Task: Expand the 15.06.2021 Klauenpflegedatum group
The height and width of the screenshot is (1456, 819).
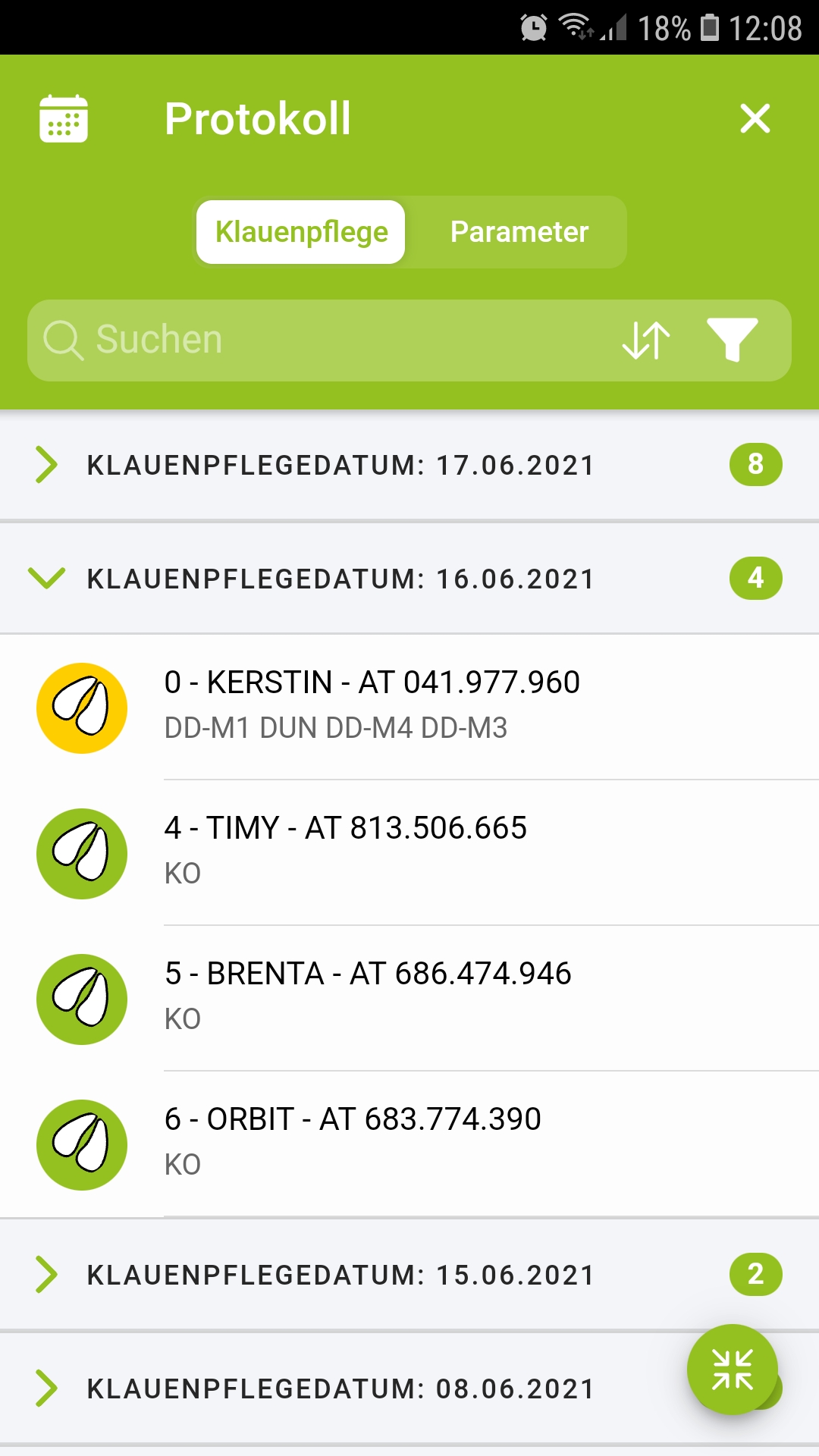Action: coord(341,1275)
